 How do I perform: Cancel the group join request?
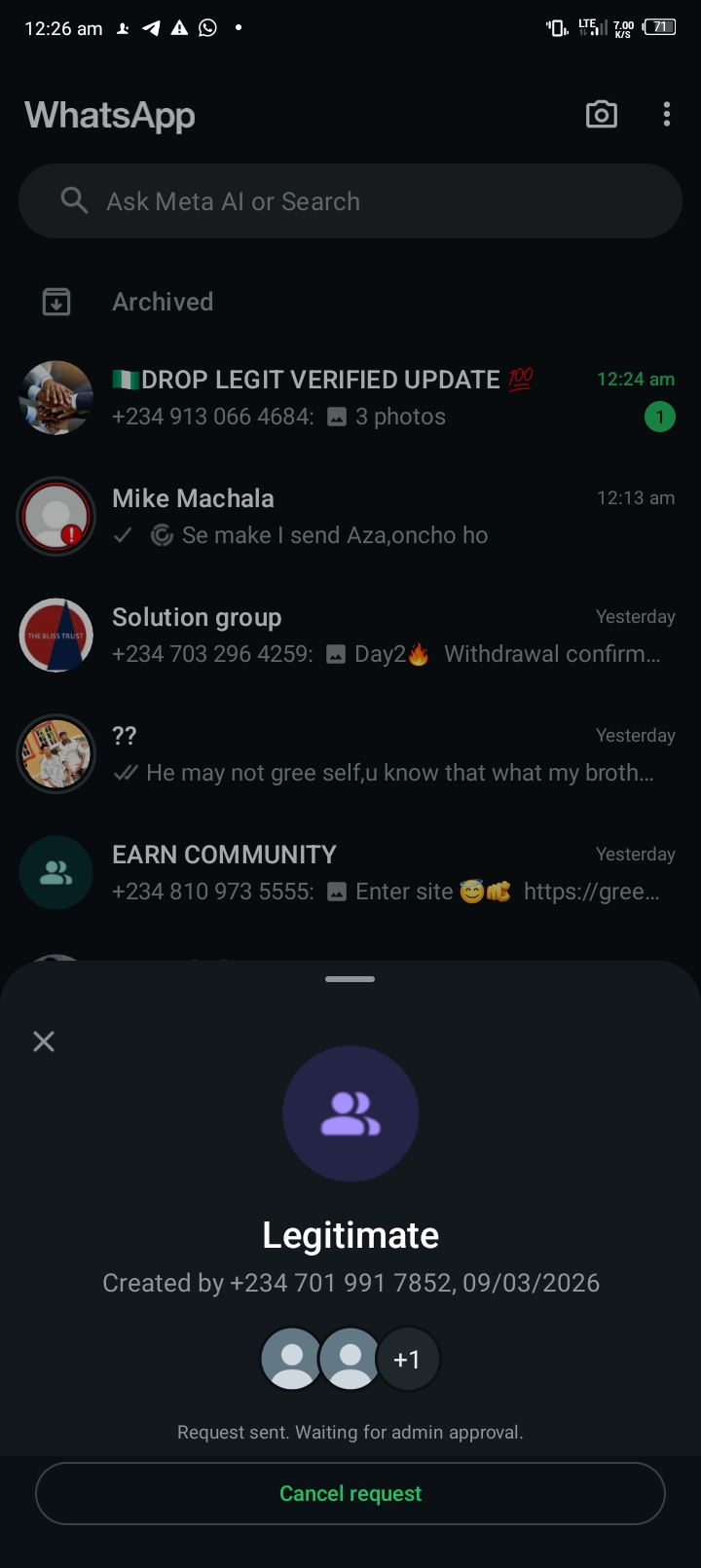point(350,1493)
